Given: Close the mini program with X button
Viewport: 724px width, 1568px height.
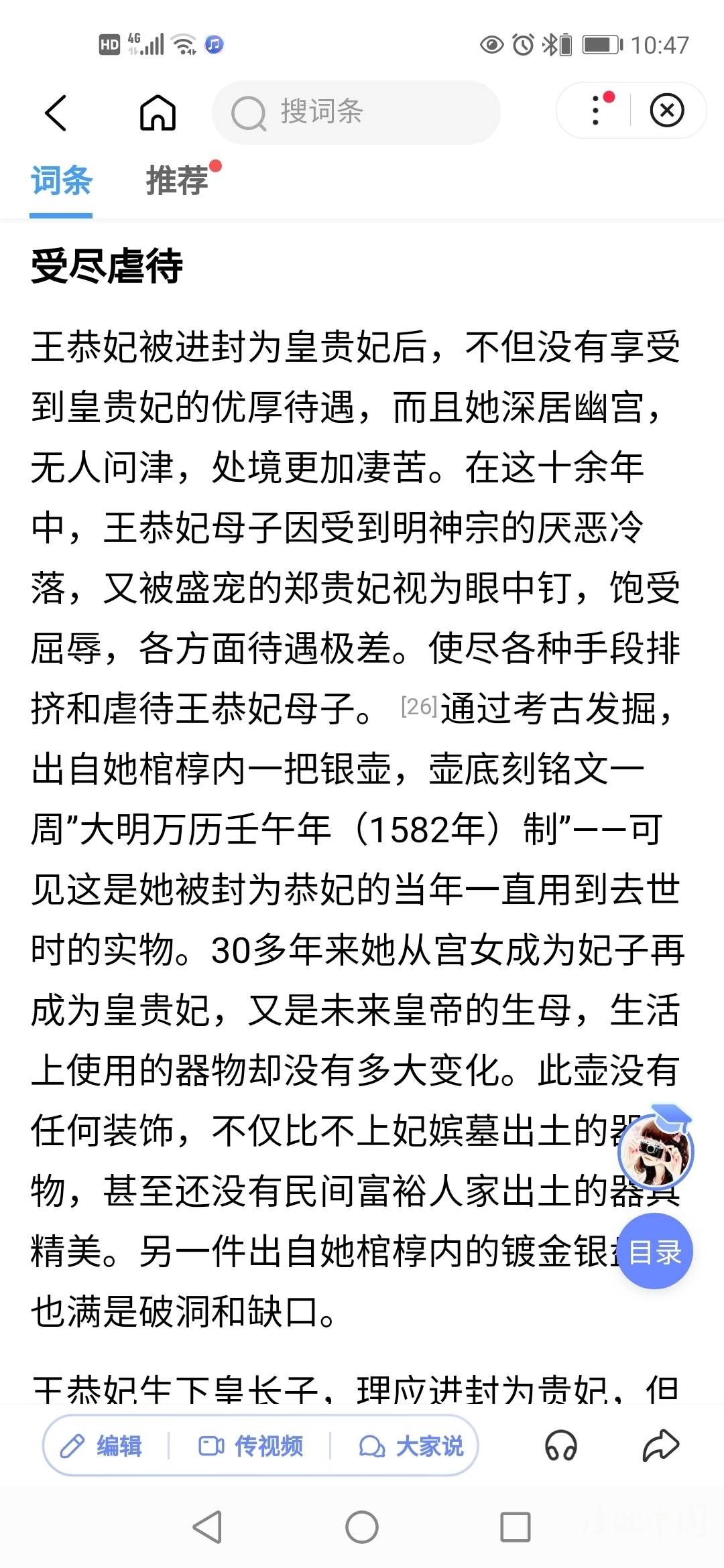Looking at the screenshot, I should 667,111.
